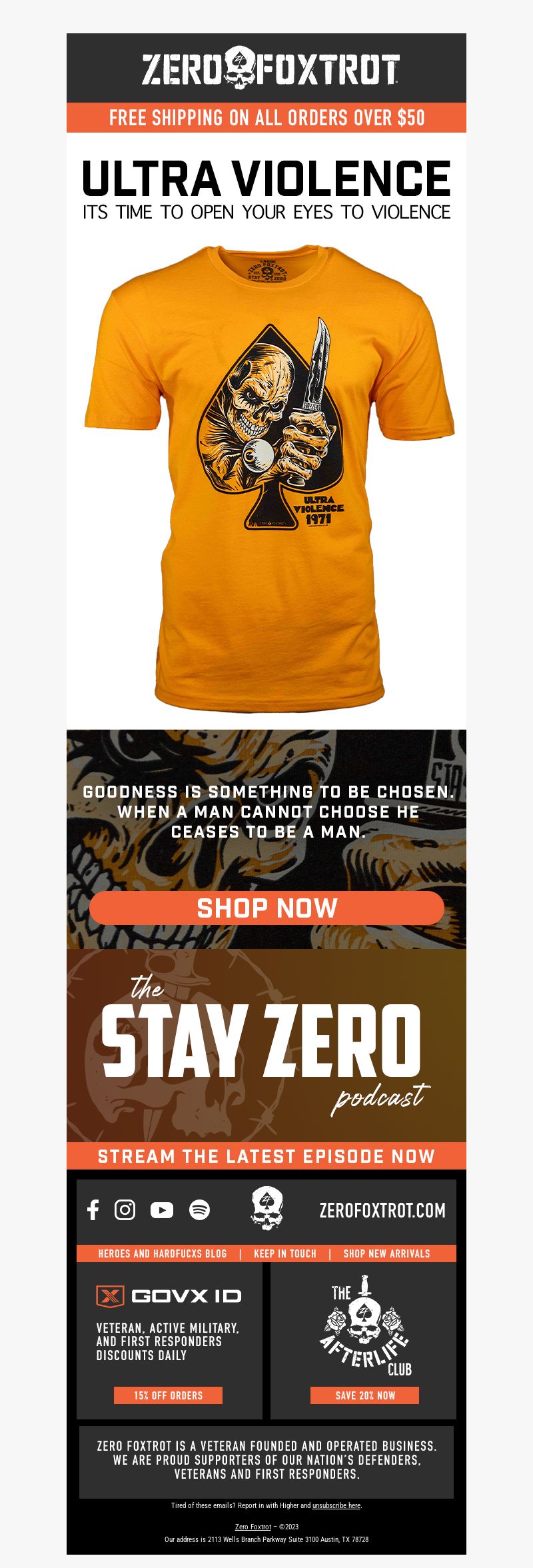Select the Keep in Touch link
The width and height of the screenshot is (533, 1568).
click(285, 1253)
